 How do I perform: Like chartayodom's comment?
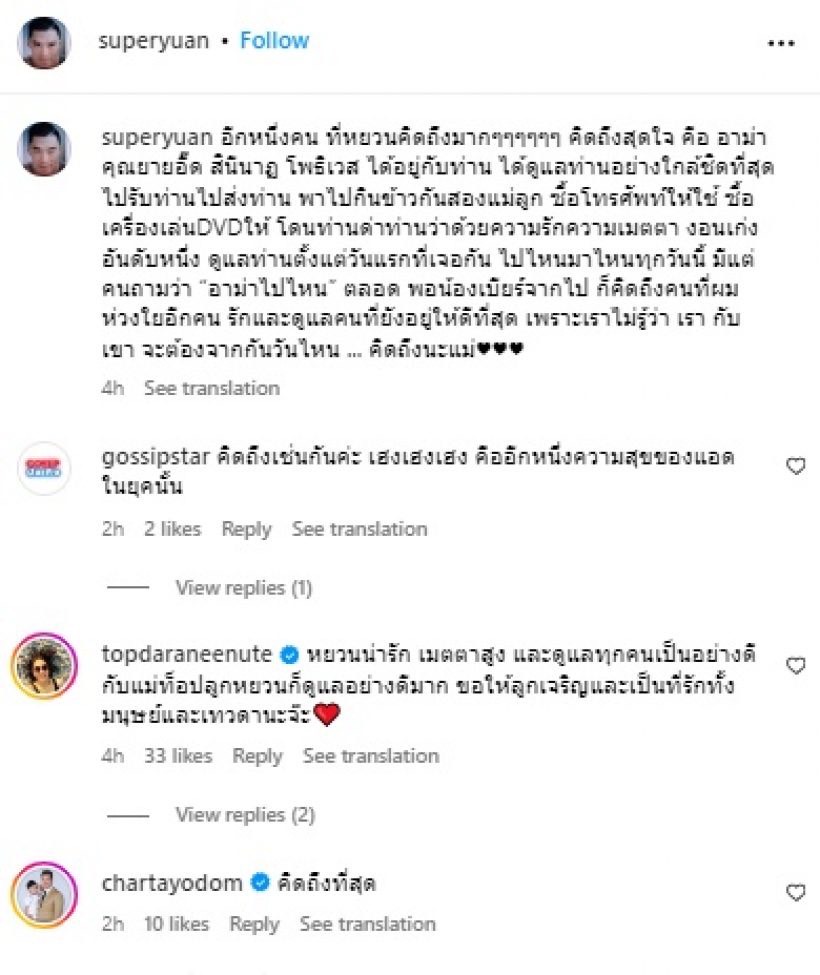(x=796, y=893)
